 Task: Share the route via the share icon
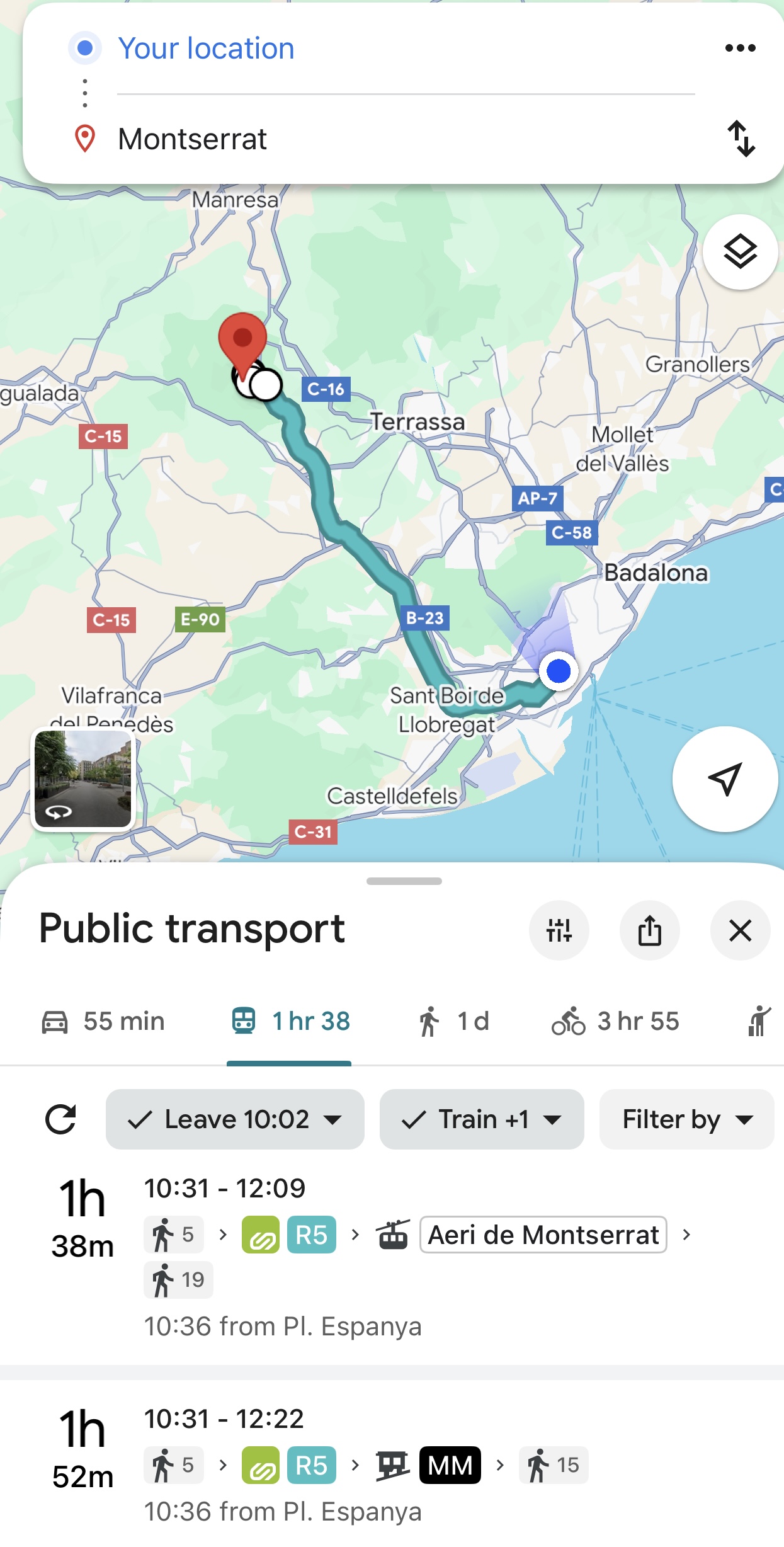pyautogui.click(x=649, y=930)
